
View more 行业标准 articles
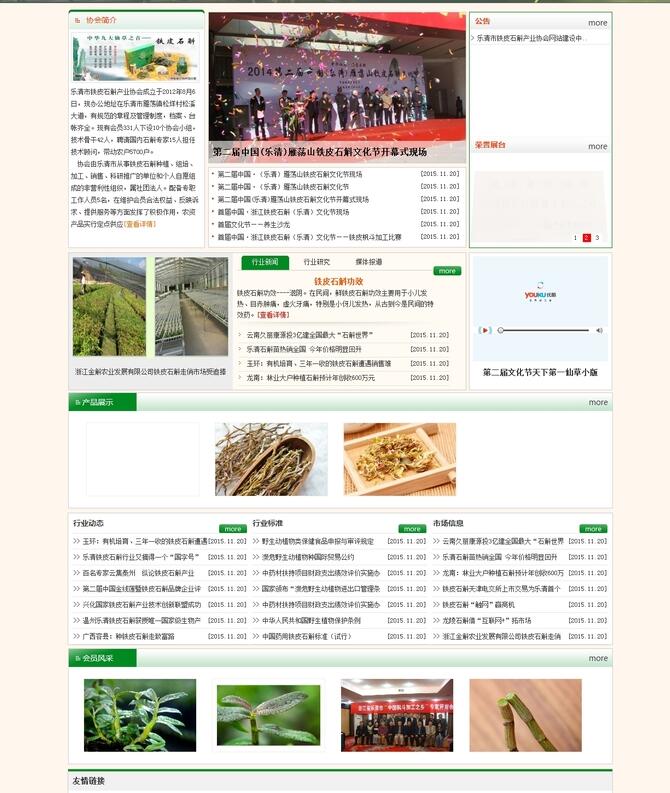point(412,529)
